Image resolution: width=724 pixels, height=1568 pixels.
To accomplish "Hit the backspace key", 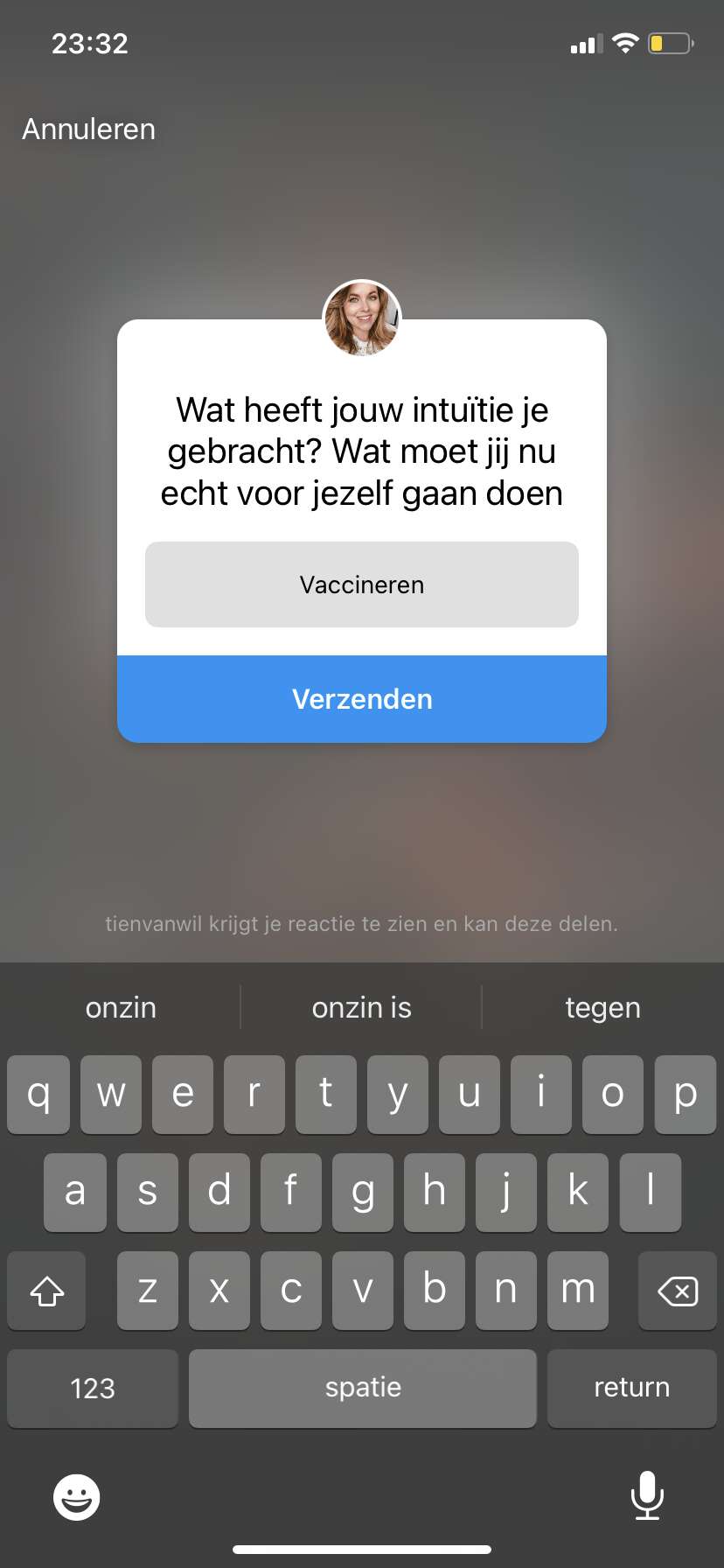I will coord(677,1291).
